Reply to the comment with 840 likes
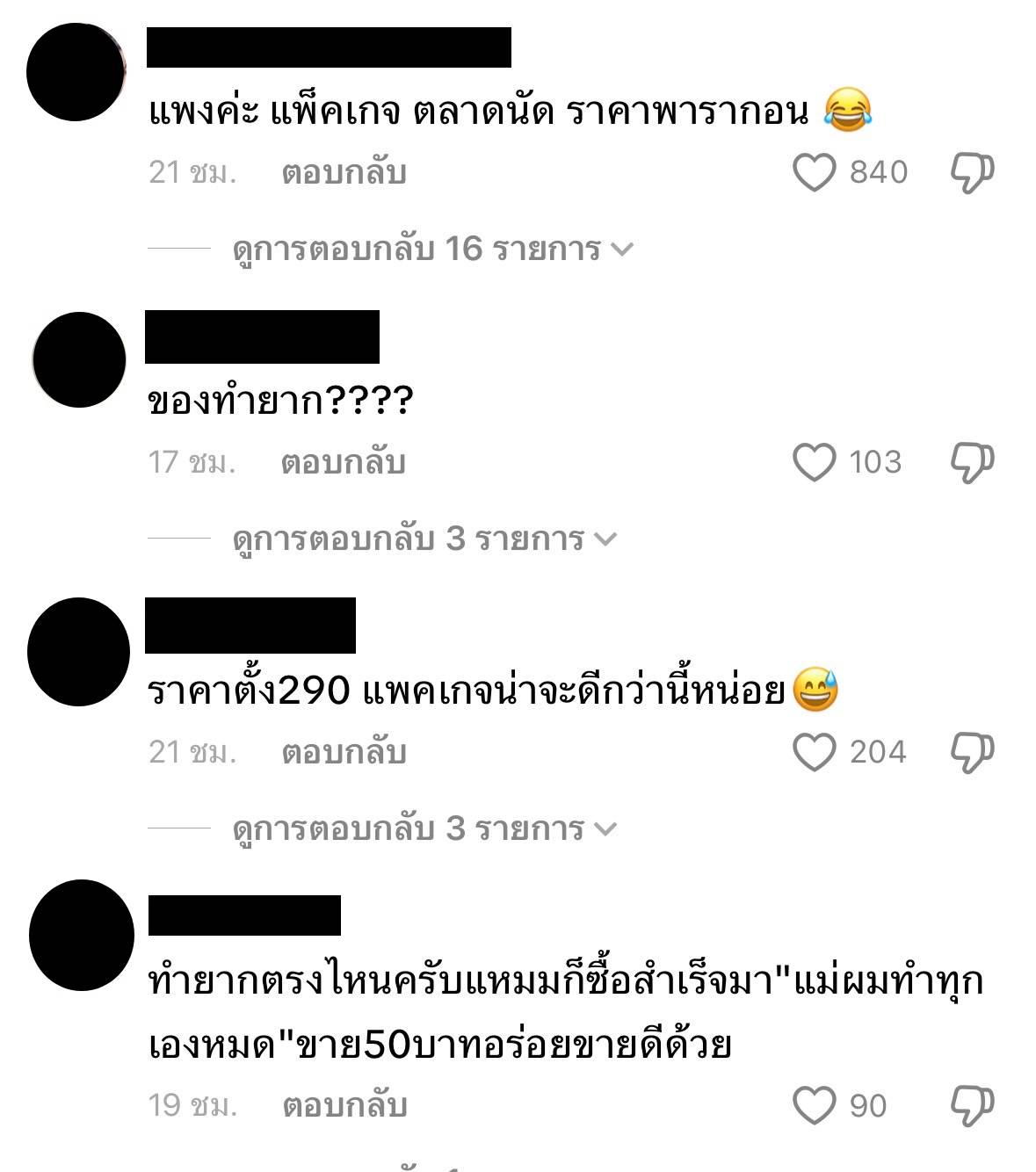 pos(344,172)
